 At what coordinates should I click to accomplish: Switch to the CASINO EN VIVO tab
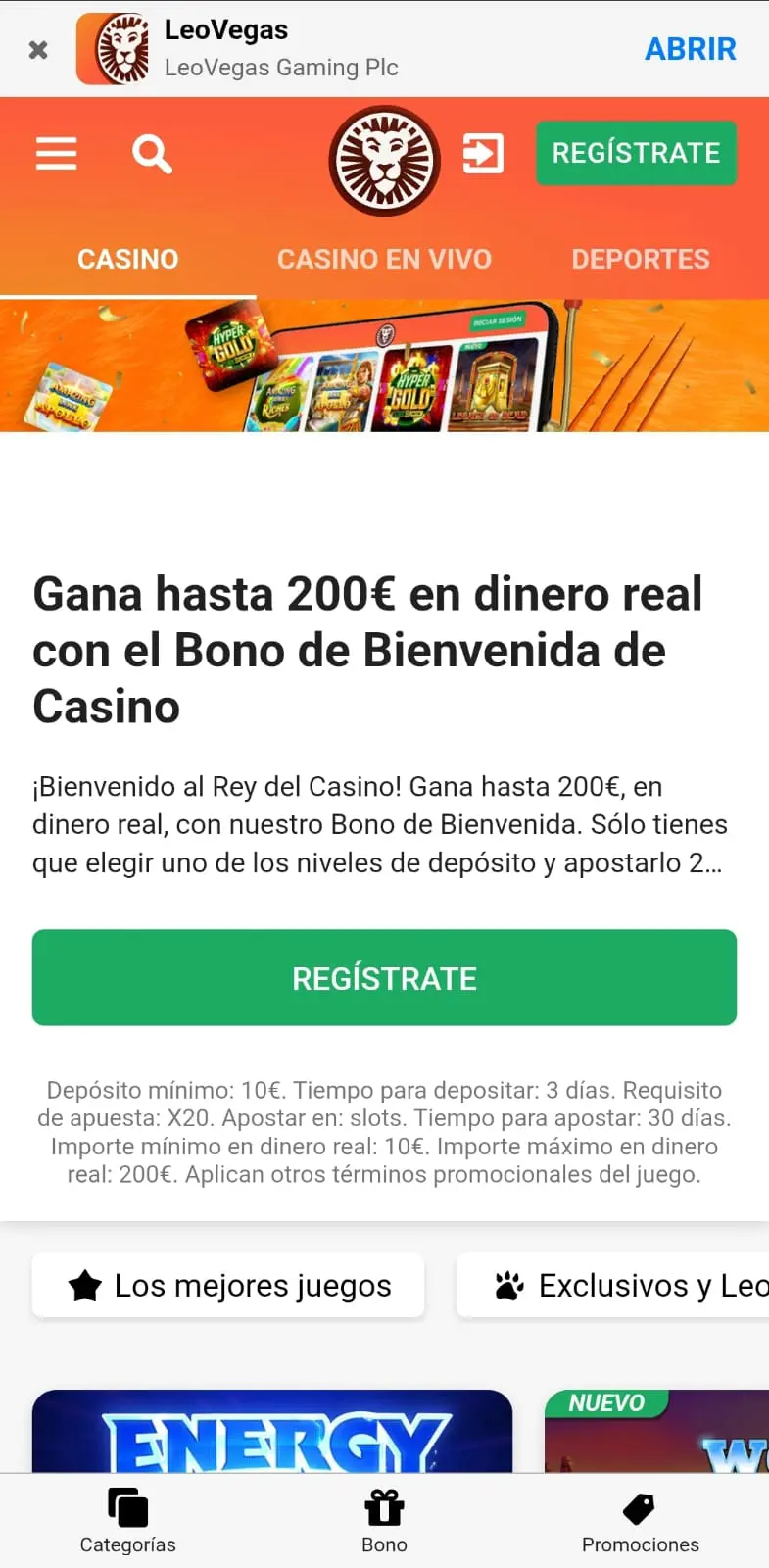(384, 259)
